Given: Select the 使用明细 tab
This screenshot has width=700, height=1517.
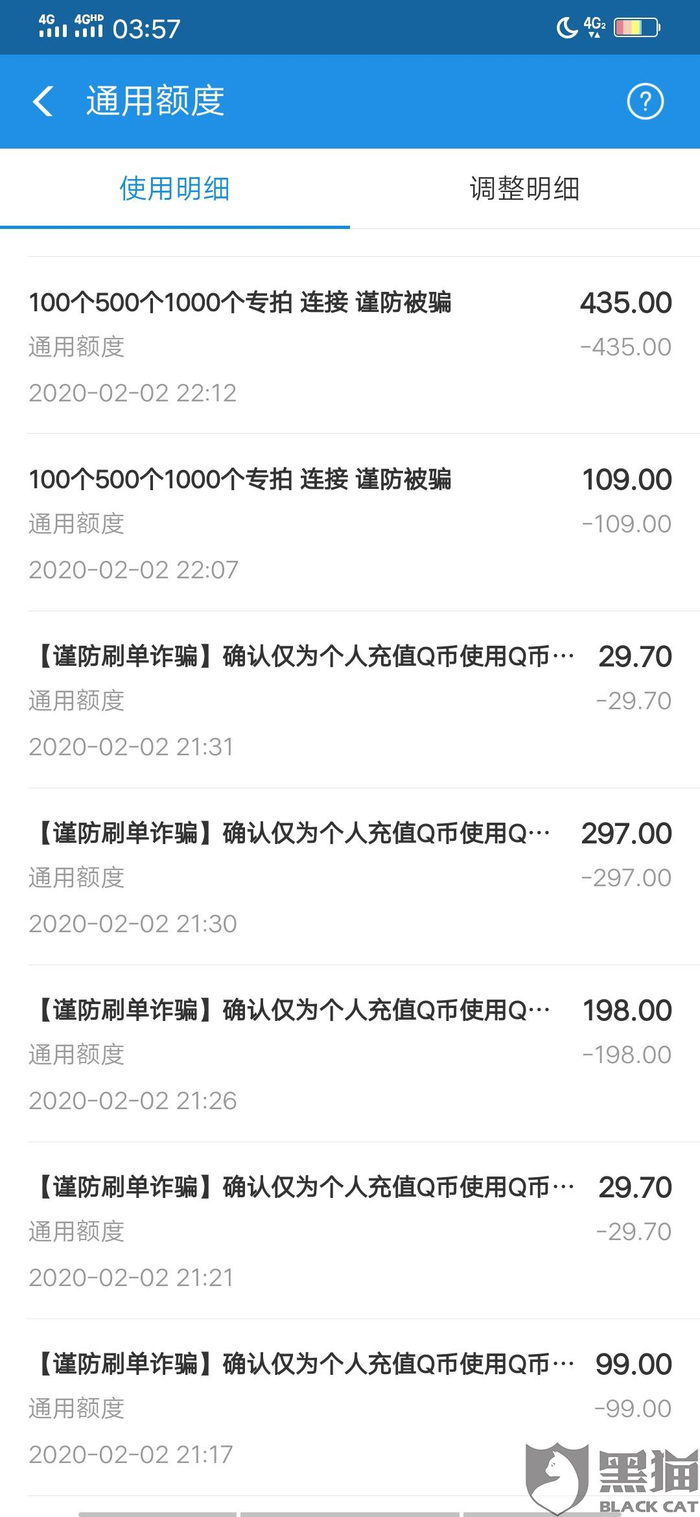Looking at the screenshot, I should pos(175,189).
